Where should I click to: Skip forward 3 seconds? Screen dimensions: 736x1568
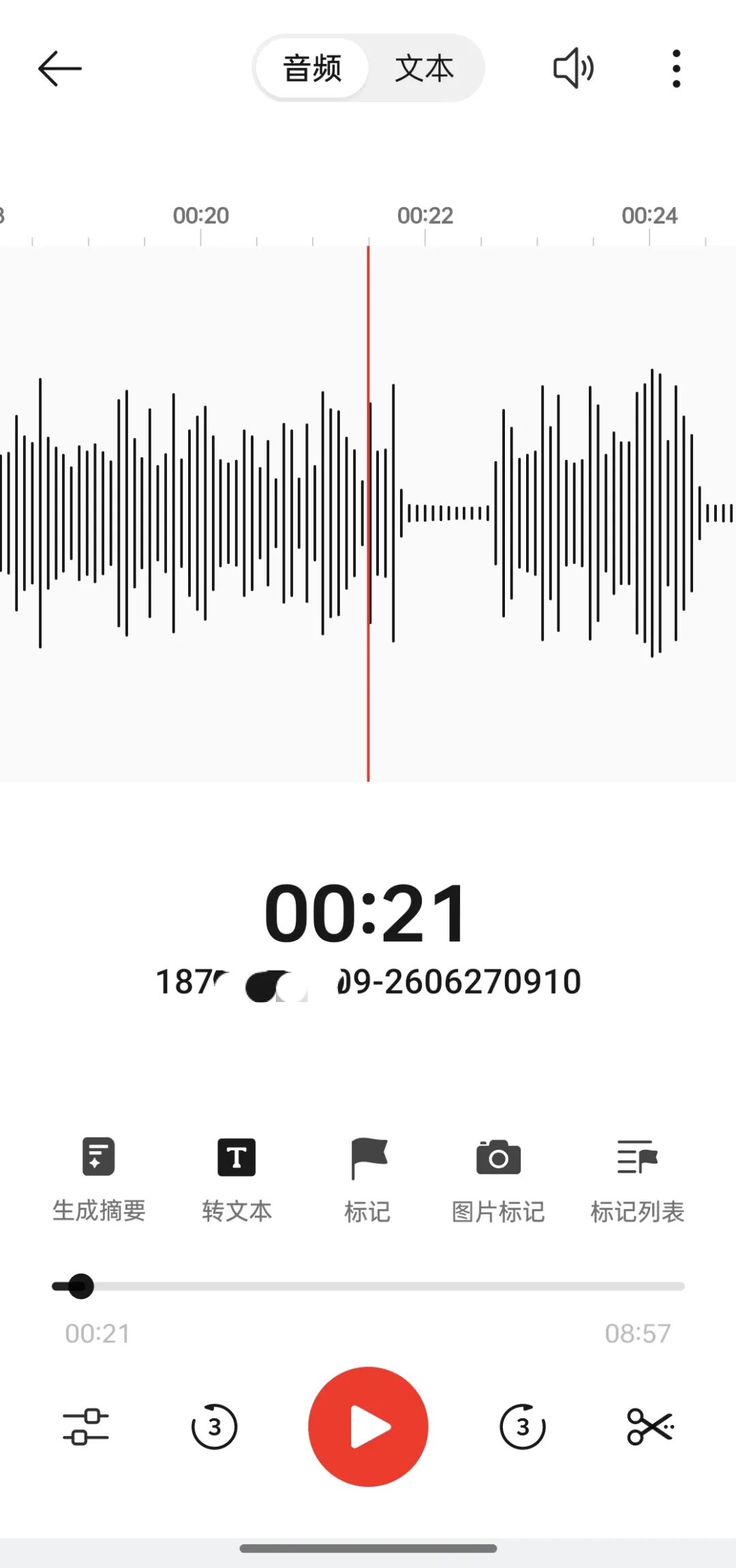[523, 1426]
